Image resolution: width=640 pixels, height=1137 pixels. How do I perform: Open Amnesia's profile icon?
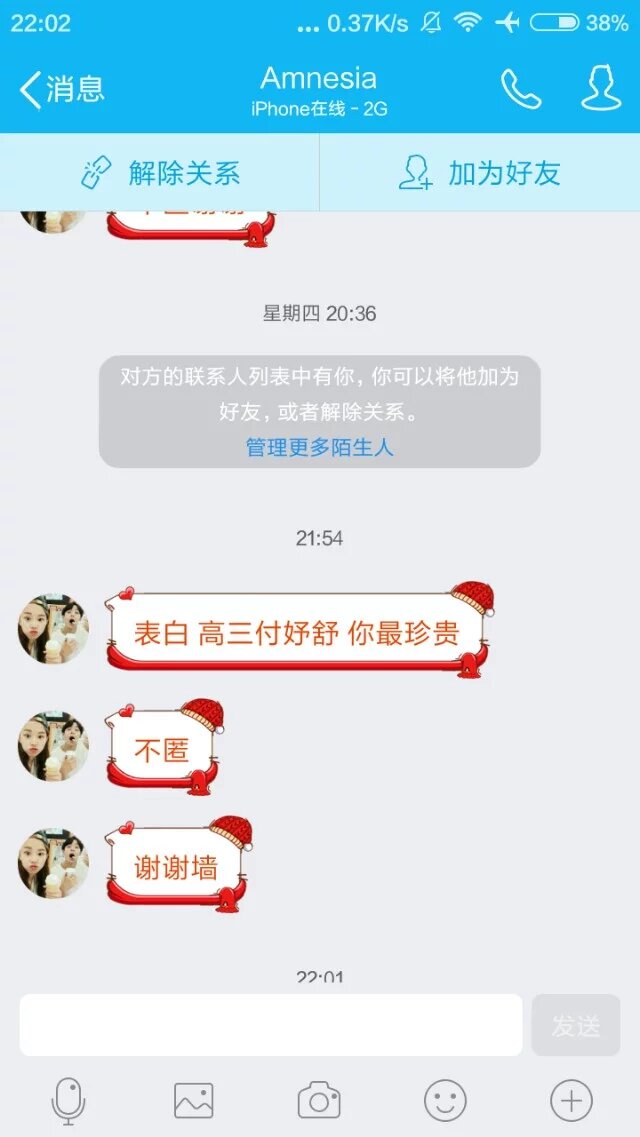(601, 90)
